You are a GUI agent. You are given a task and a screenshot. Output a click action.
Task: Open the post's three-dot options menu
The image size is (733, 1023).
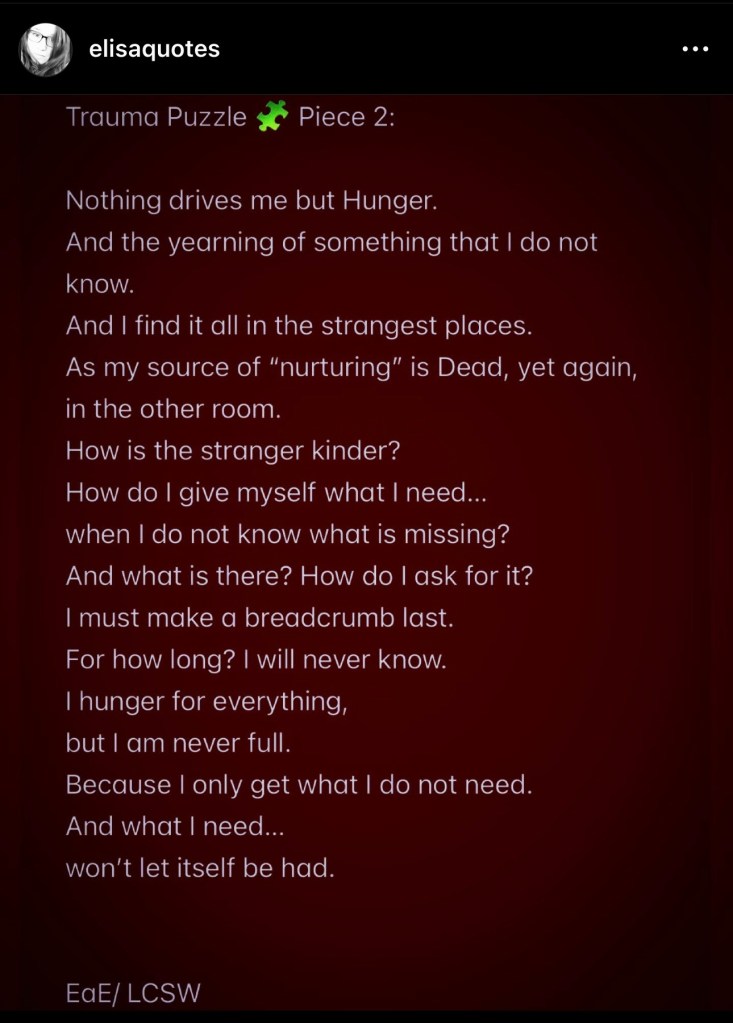695,49
